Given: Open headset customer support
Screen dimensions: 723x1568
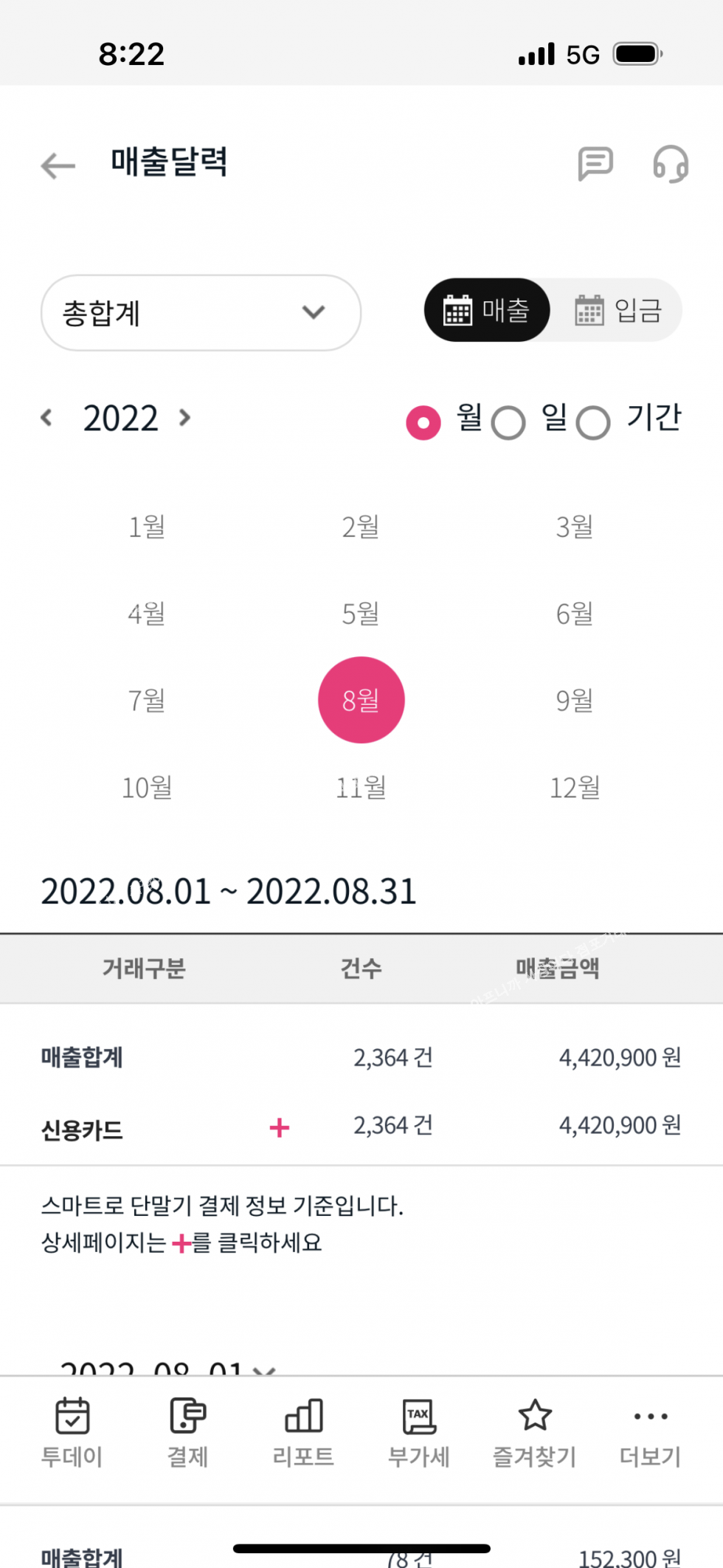Looking at the screenshot, I should [670, 163].
